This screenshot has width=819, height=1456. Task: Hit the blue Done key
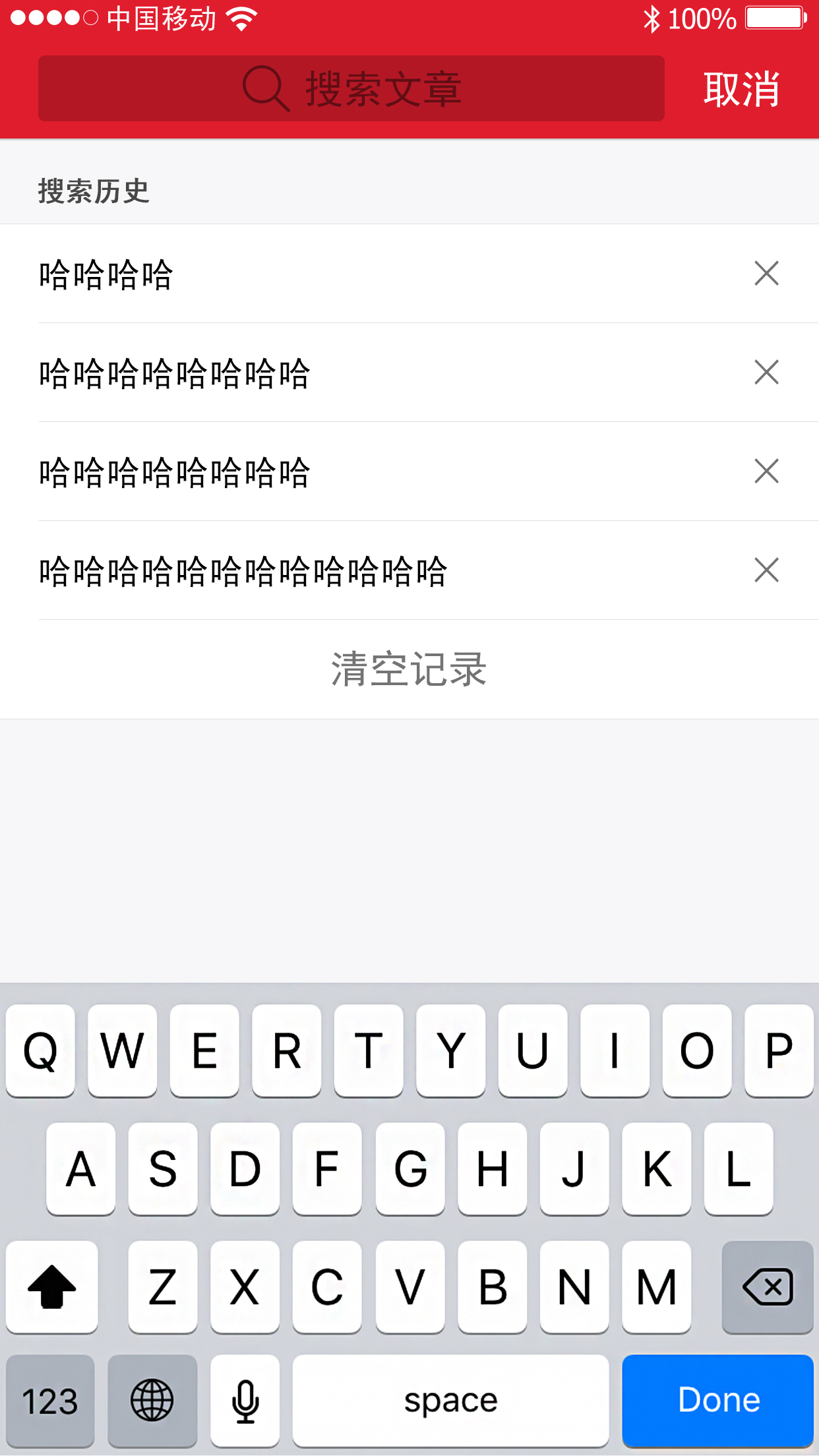[717, 1399]
